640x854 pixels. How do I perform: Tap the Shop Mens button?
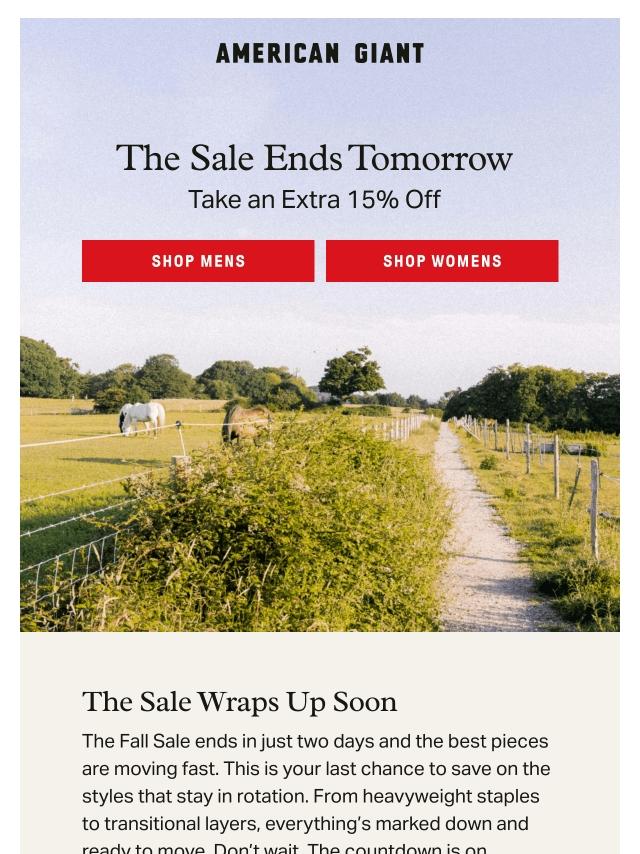pyautogui.click(x=198, y=261)
